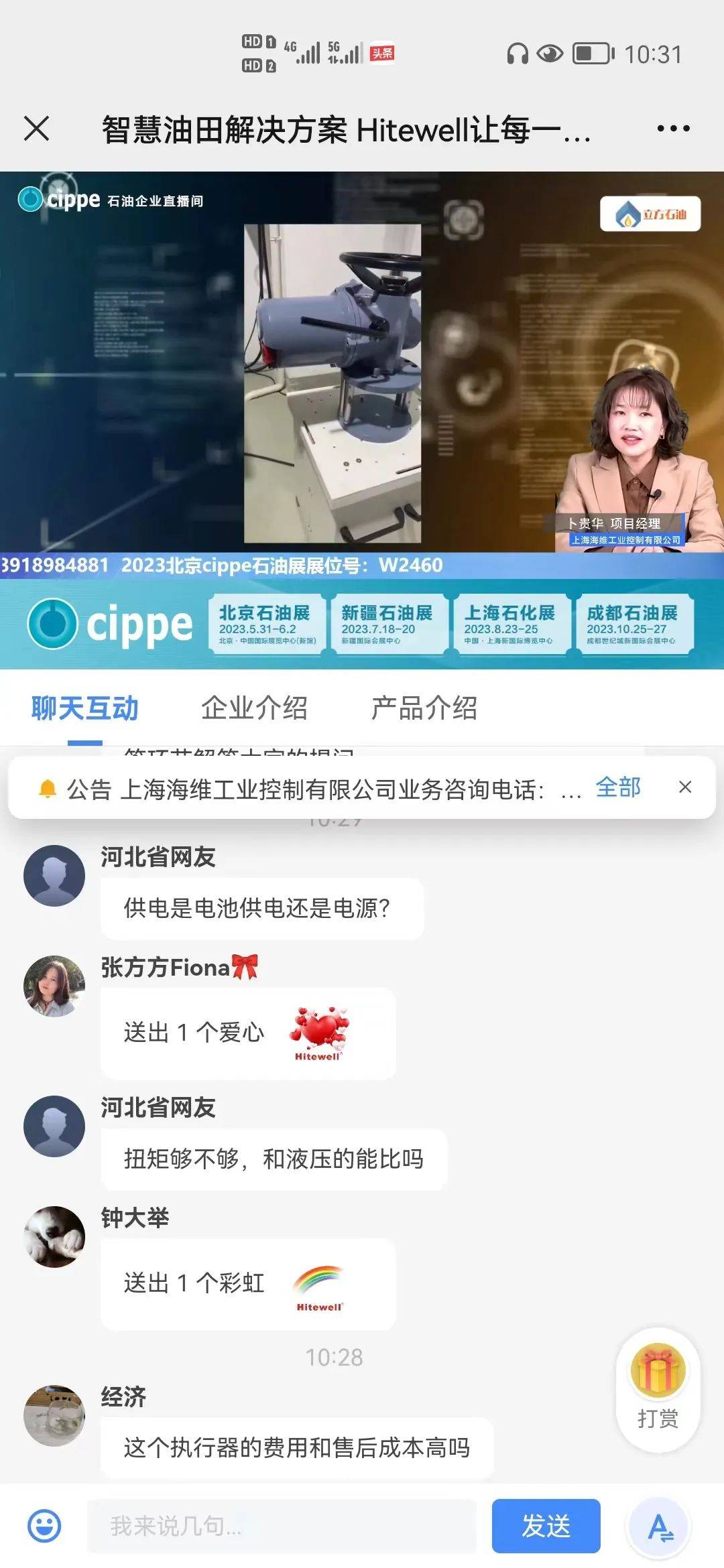Tap the text format A icon
Image resolution: width=724 pixels, height=1568 pixels.
pos(659,1526)
